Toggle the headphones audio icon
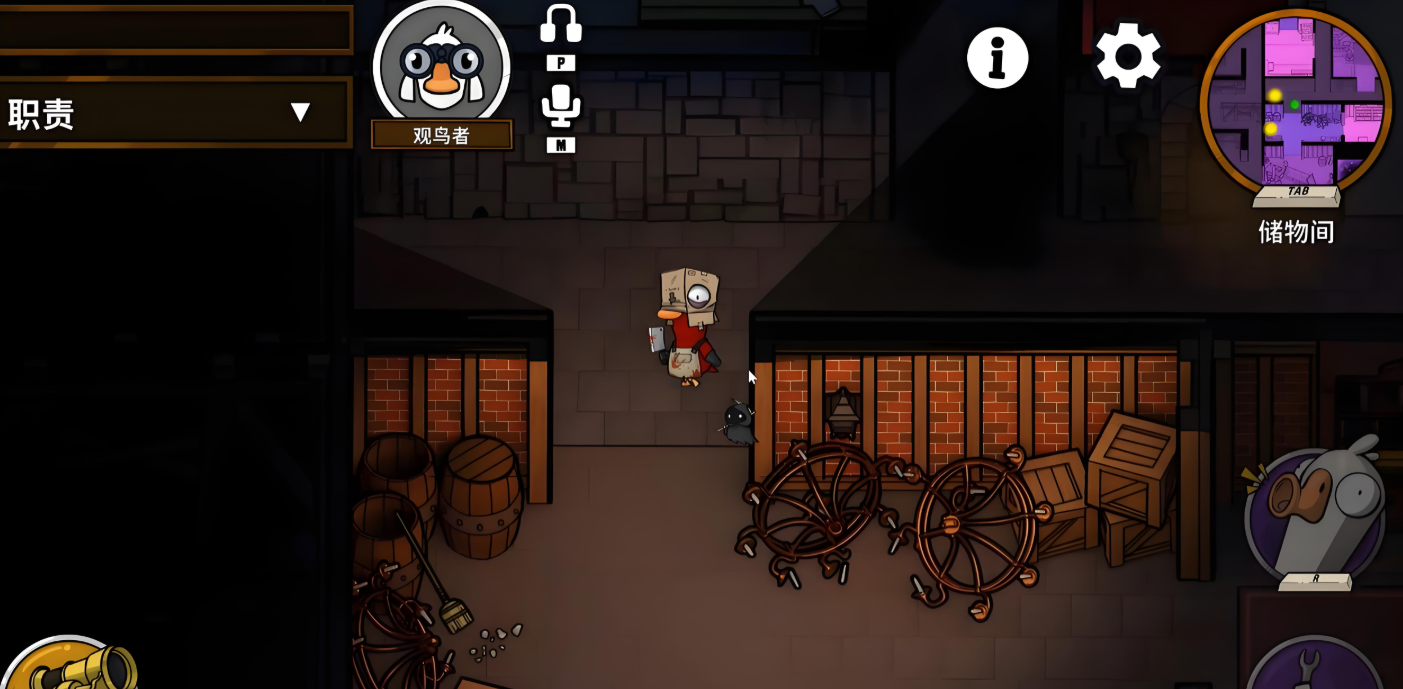This screenshot has height=689, width=1403. 560,25
